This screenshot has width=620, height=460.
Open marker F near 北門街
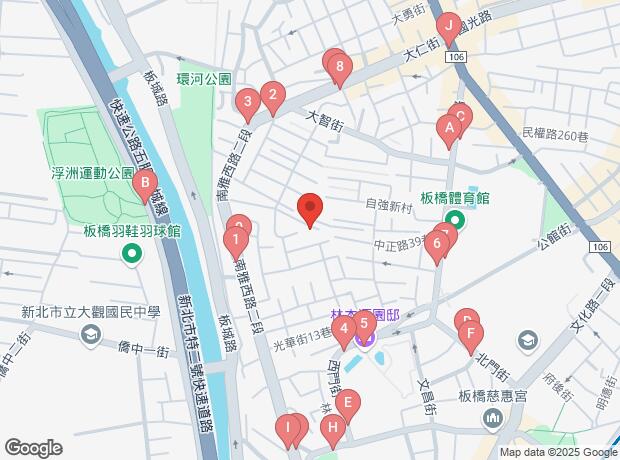coord(472,334)
